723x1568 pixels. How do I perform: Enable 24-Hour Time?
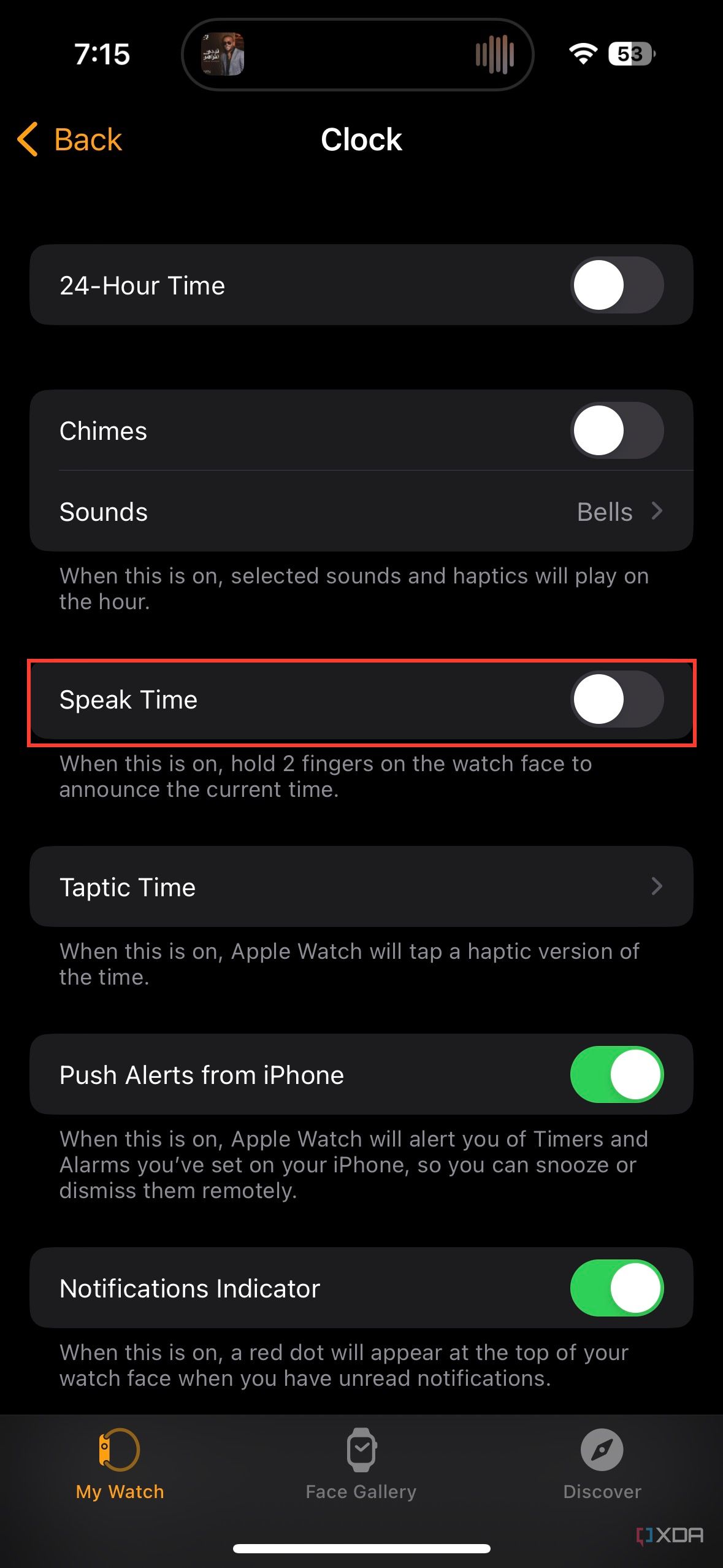[x=616, y=285]
